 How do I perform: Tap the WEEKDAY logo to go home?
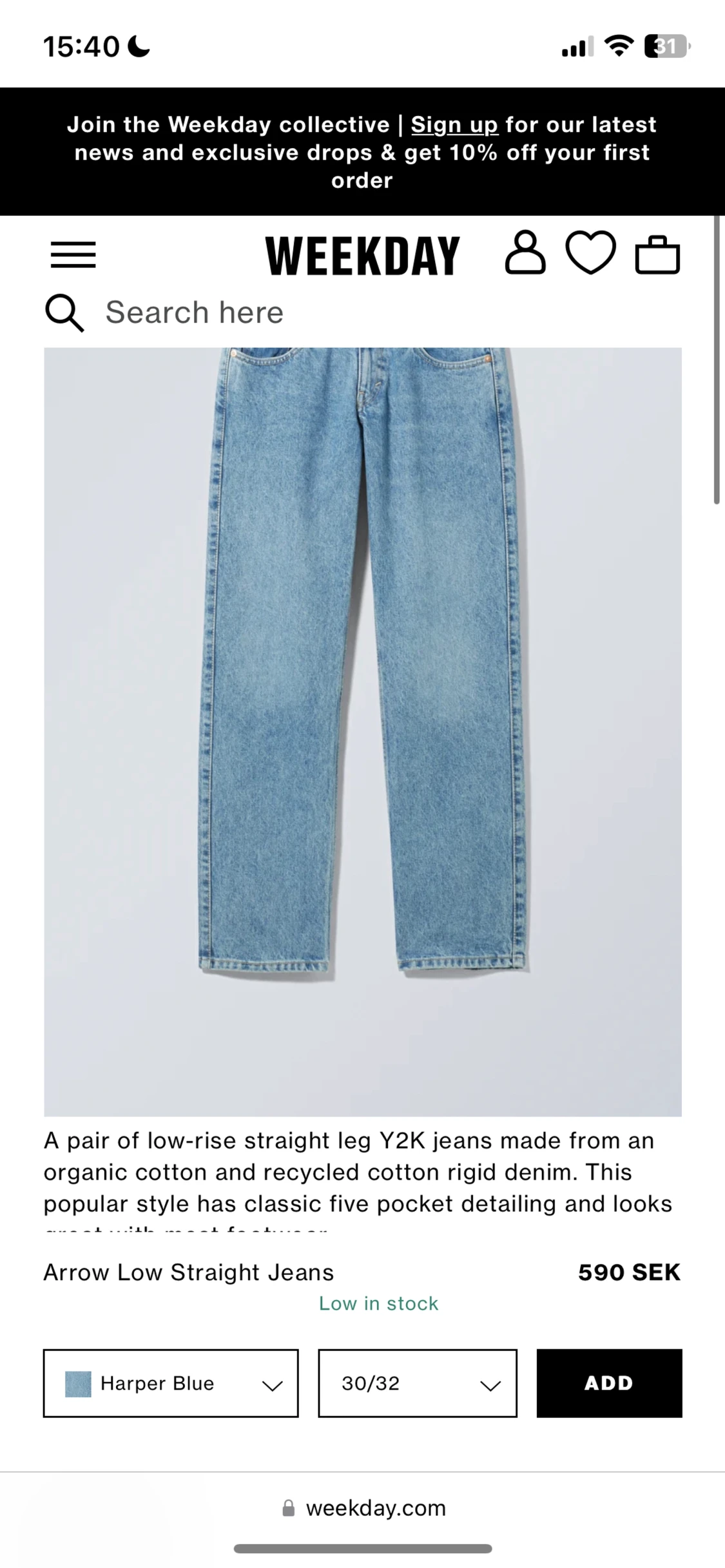(x=363, y=254)
